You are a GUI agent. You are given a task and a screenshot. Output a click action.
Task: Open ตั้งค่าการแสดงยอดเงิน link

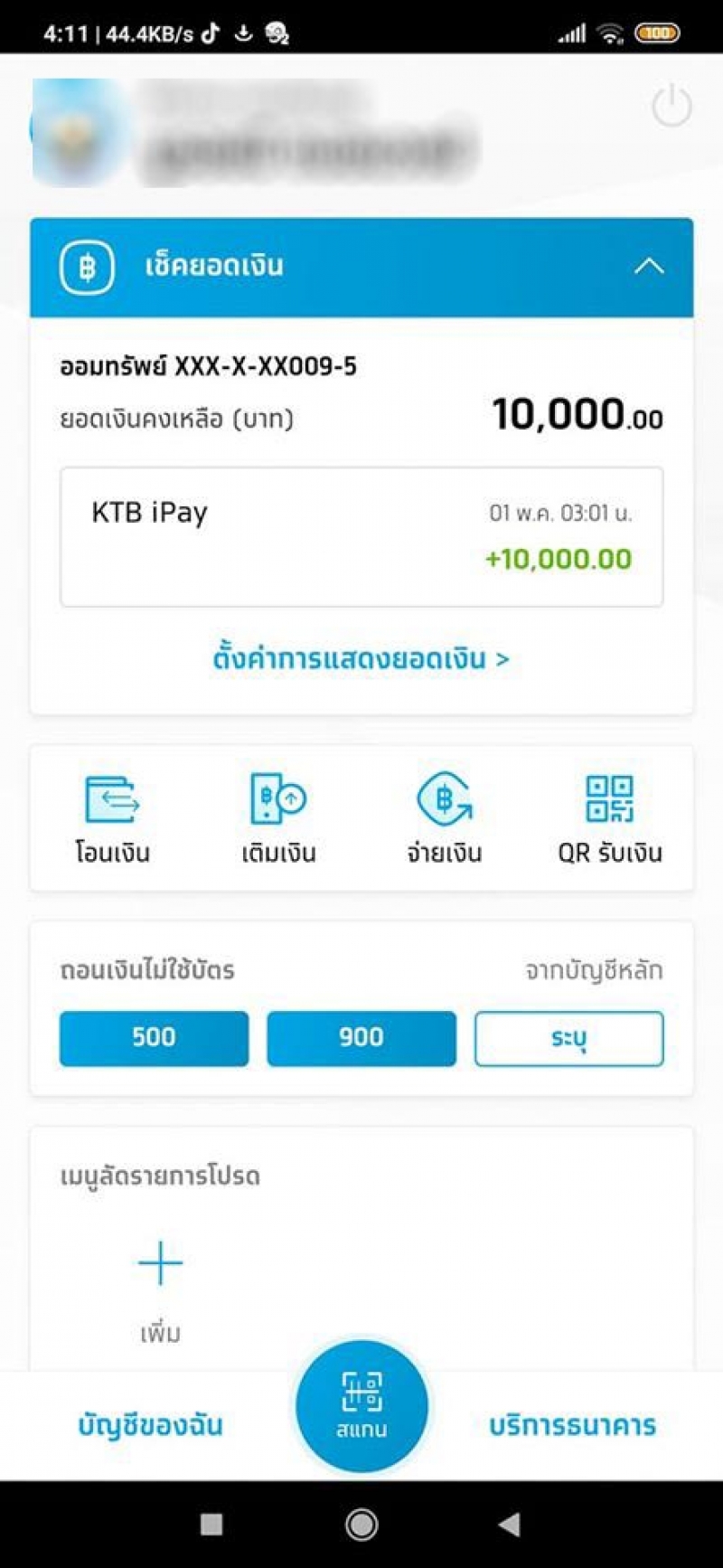tap(361, 658)
